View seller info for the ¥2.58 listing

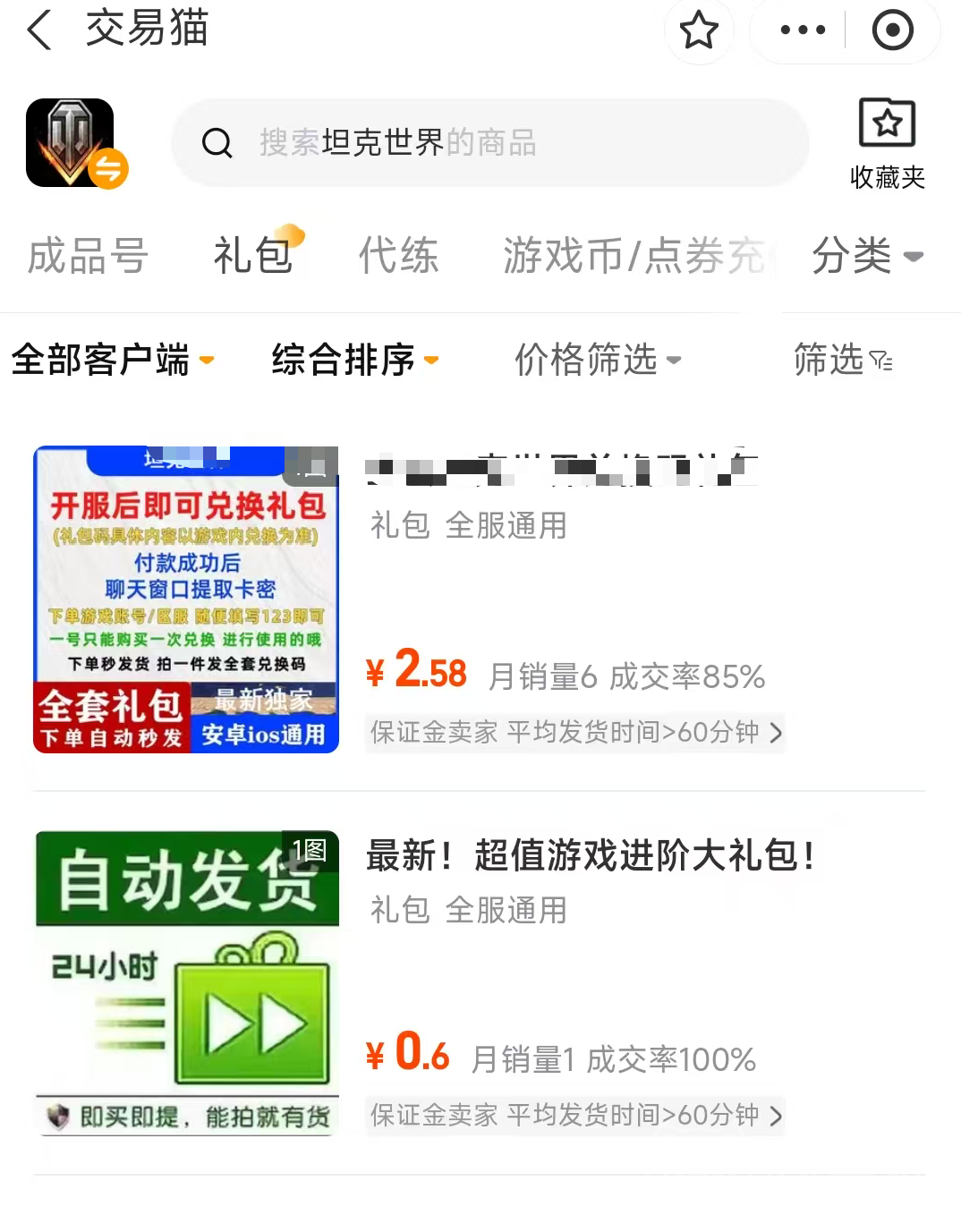point(574,733)
